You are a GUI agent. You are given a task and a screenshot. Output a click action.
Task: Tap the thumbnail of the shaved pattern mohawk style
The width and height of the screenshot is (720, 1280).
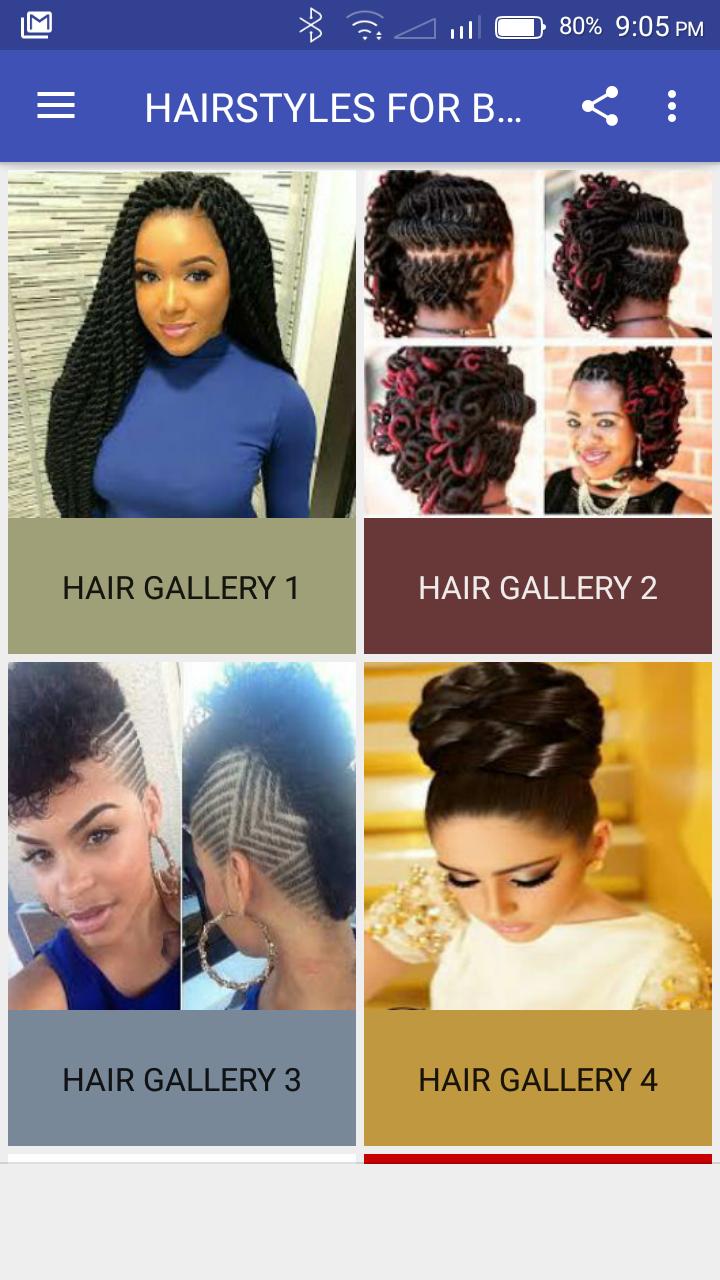(181, 835)
